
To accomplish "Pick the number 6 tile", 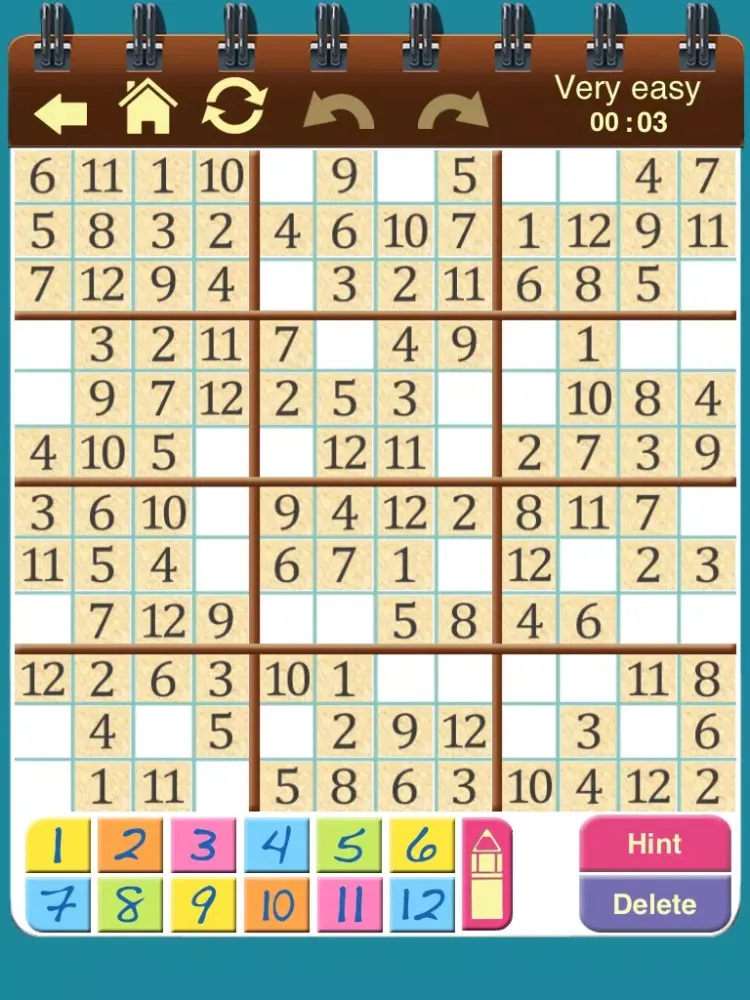I will 422,846.
